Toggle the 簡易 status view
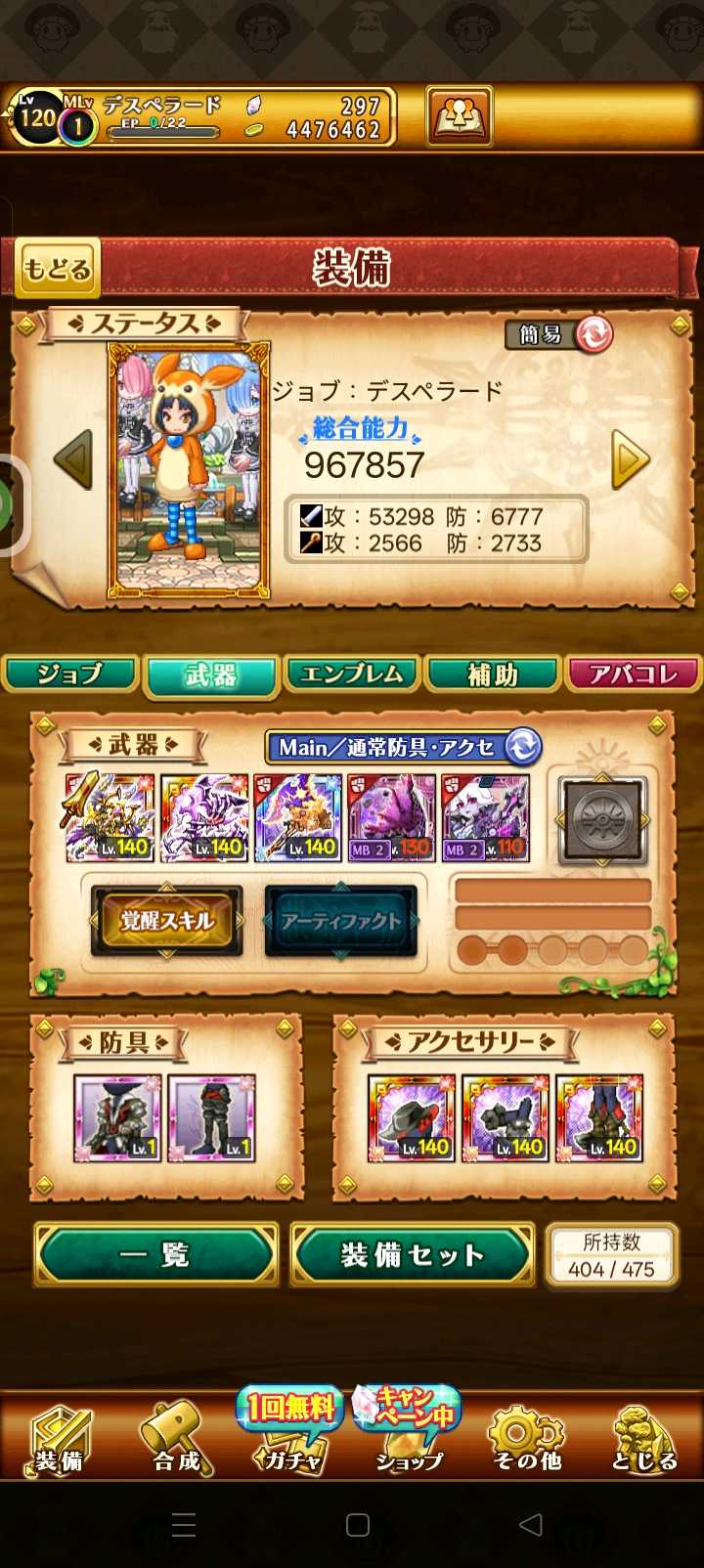 point(559,335)
